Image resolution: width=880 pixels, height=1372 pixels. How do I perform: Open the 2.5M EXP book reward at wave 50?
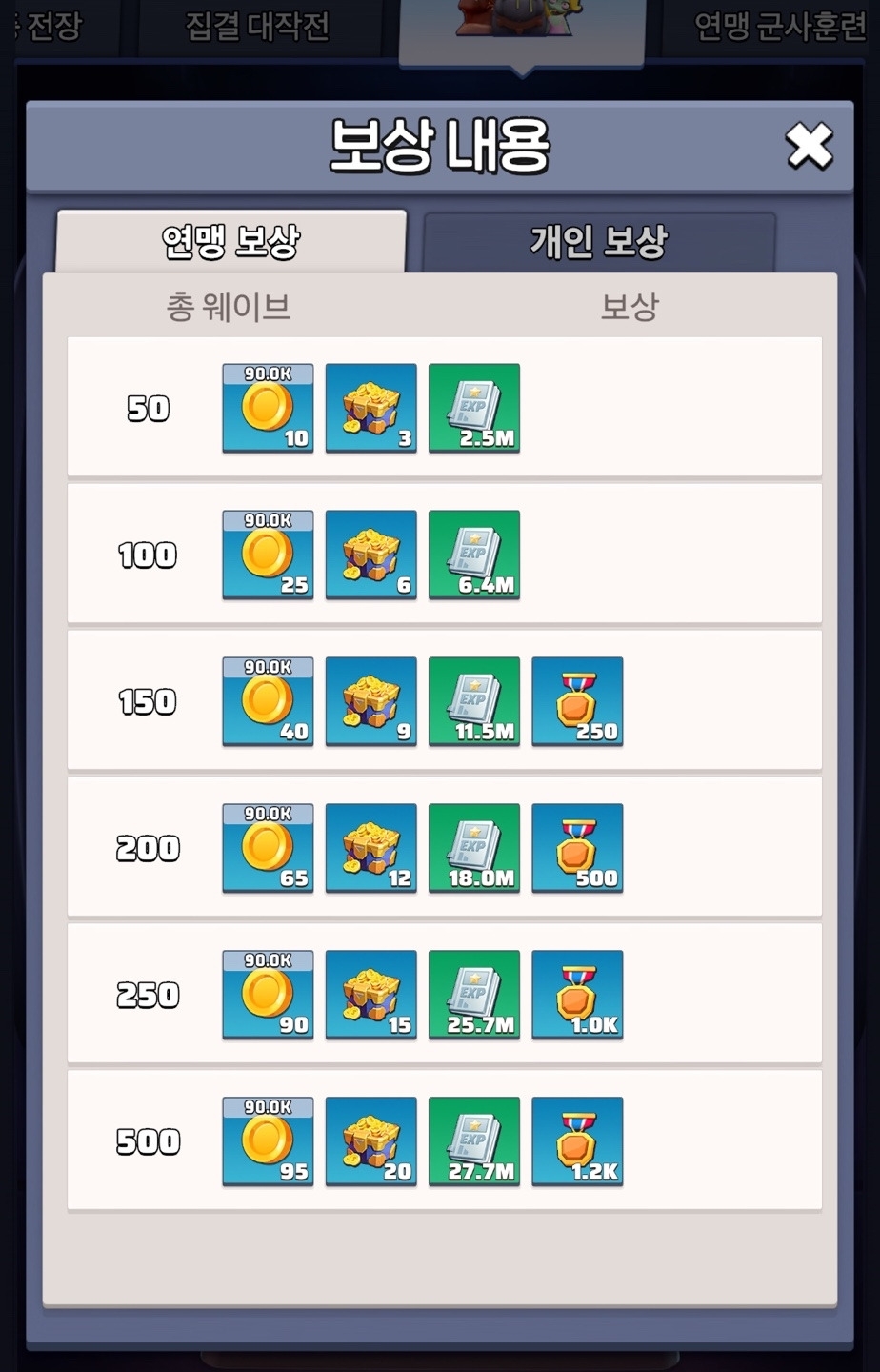pos(474,409)
